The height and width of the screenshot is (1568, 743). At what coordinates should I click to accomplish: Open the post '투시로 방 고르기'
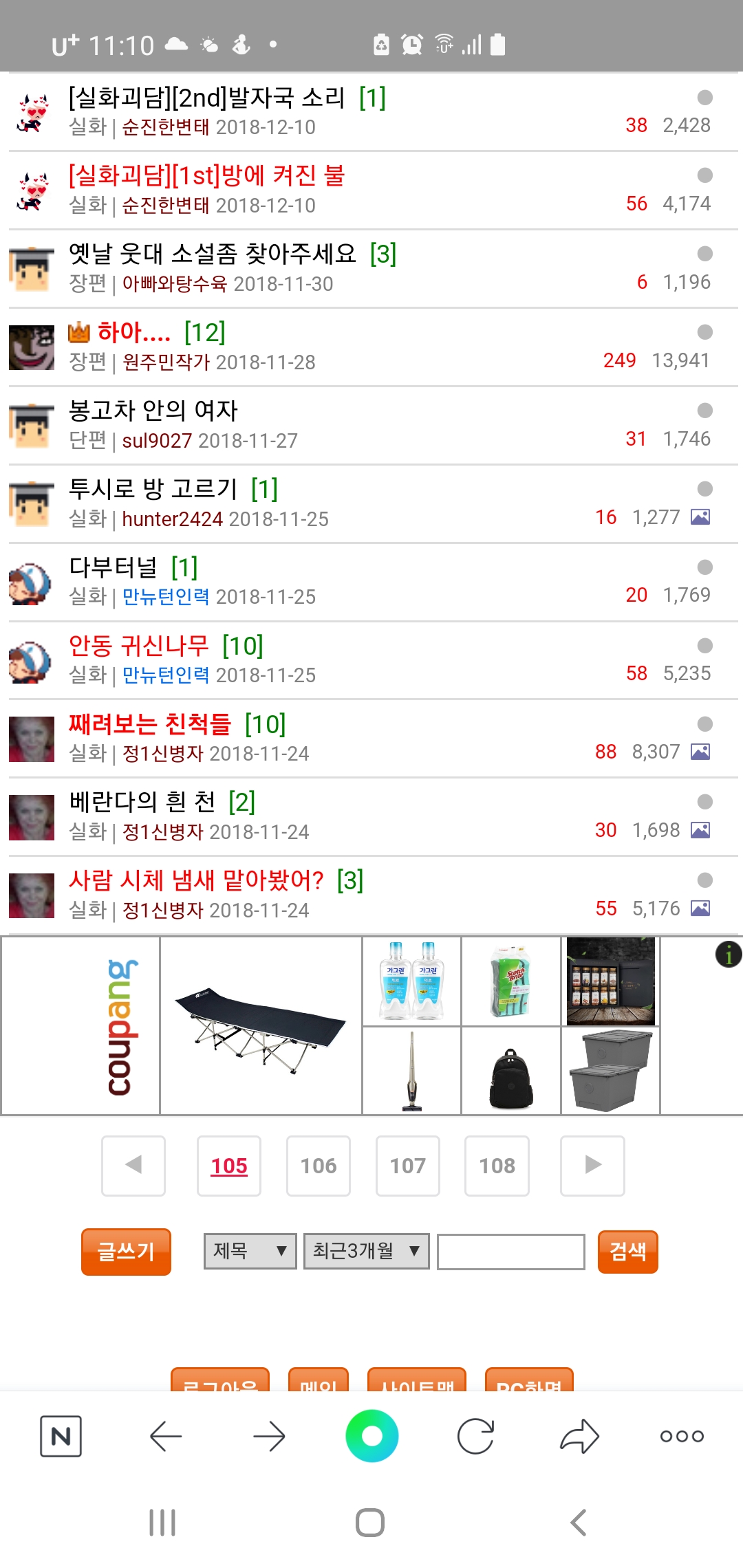[x=153, y=490]
